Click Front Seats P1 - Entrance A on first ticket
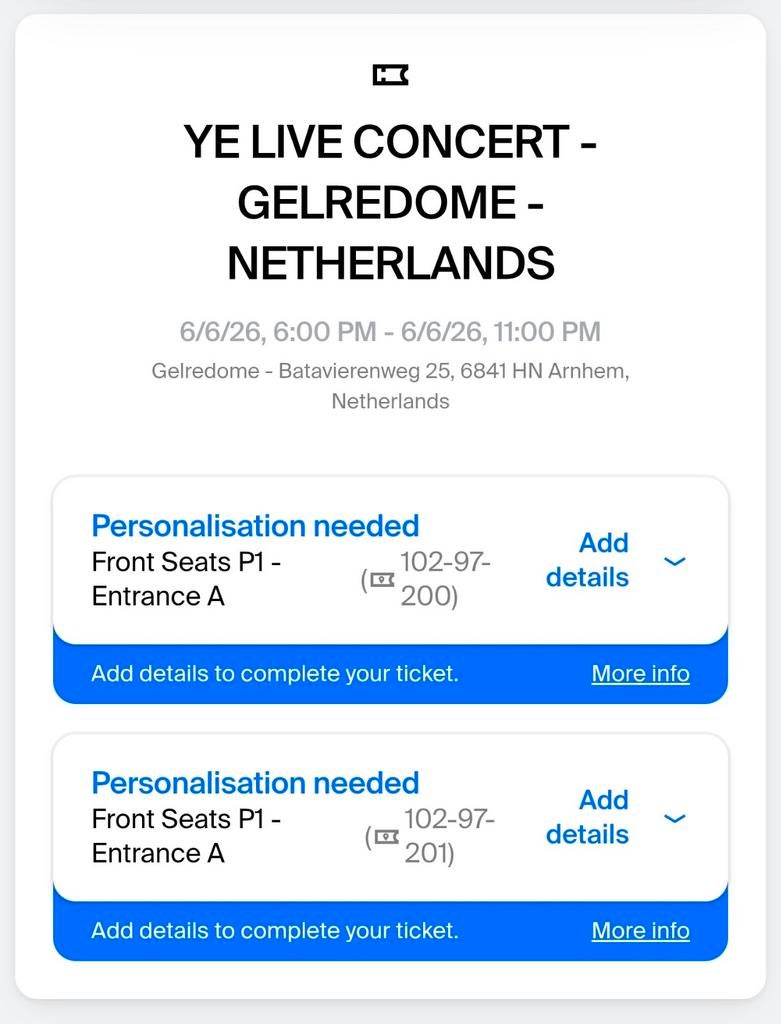Screen dimensions: 781x1024 [192, 578]
